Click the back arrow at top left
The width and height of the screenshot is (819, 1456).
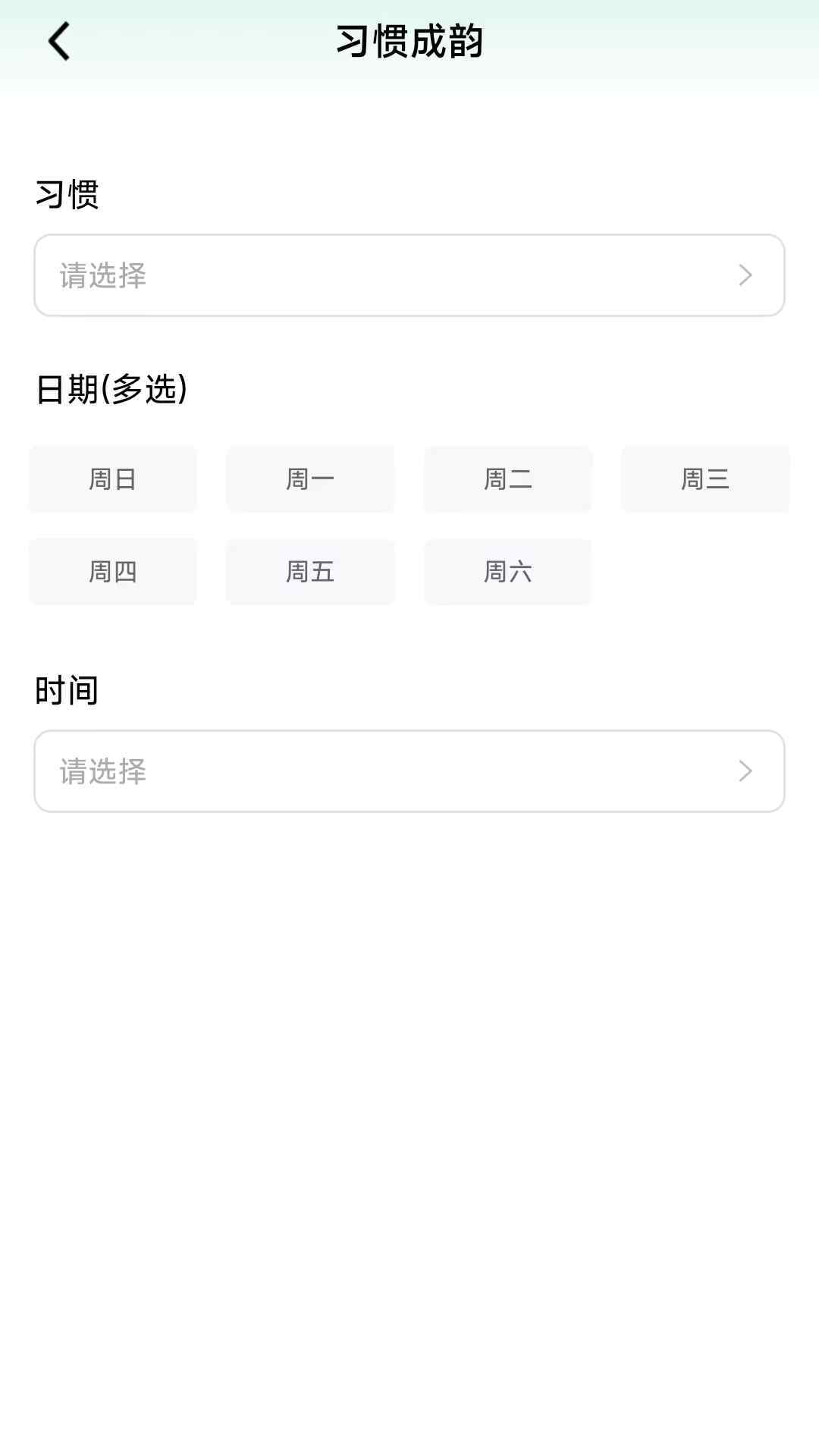[58, 42]
